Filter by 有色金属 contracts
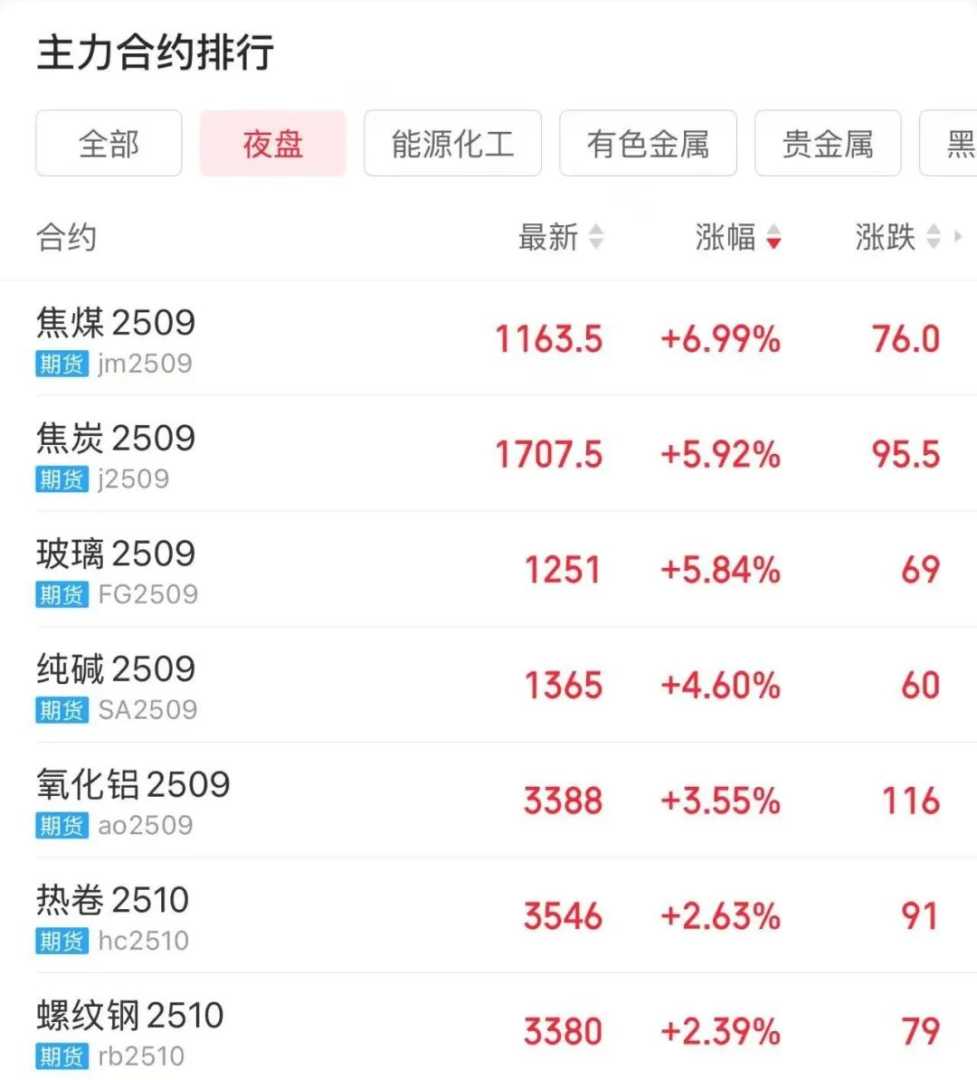 647,143
